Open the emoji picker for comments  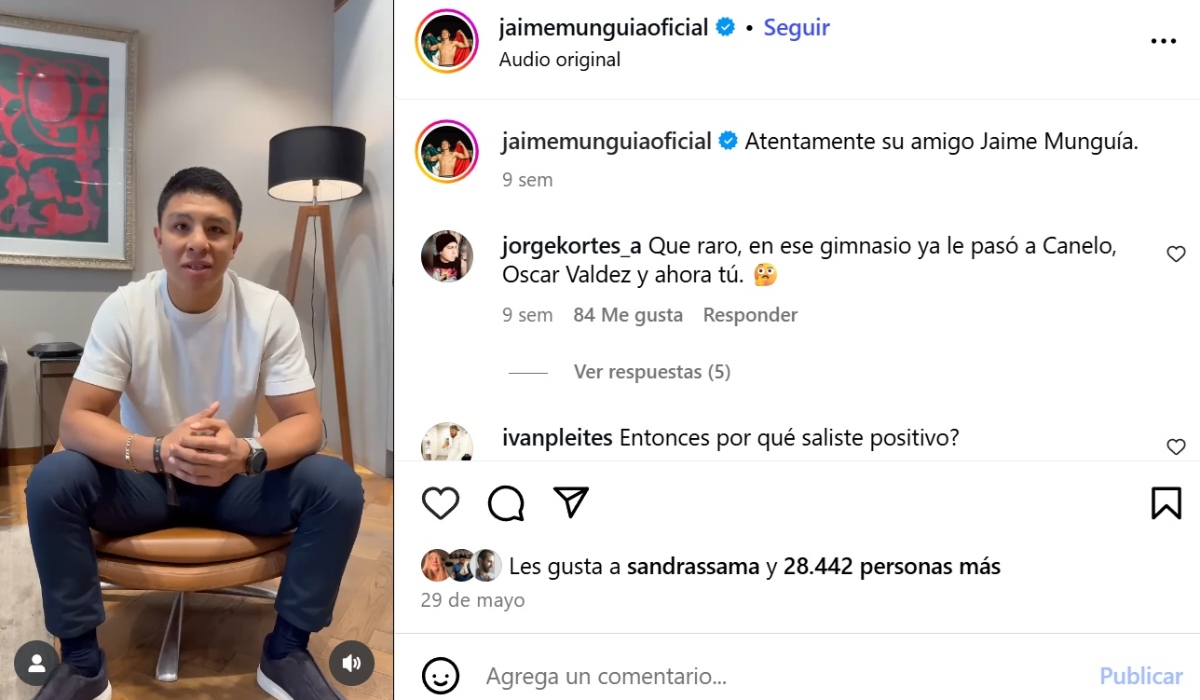[x=440, y=676]
